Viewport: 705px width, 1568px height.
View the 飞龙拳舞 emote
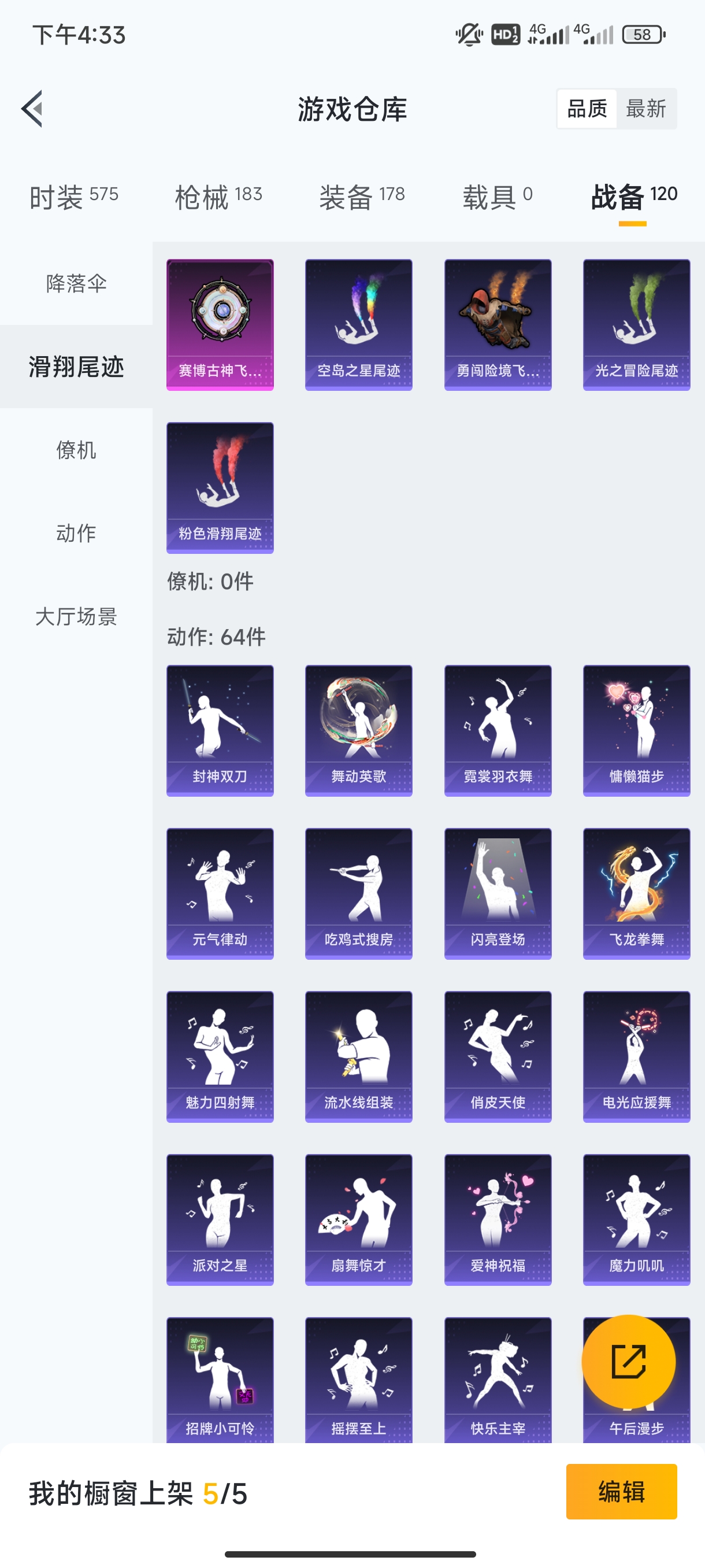tap(636, 893)
